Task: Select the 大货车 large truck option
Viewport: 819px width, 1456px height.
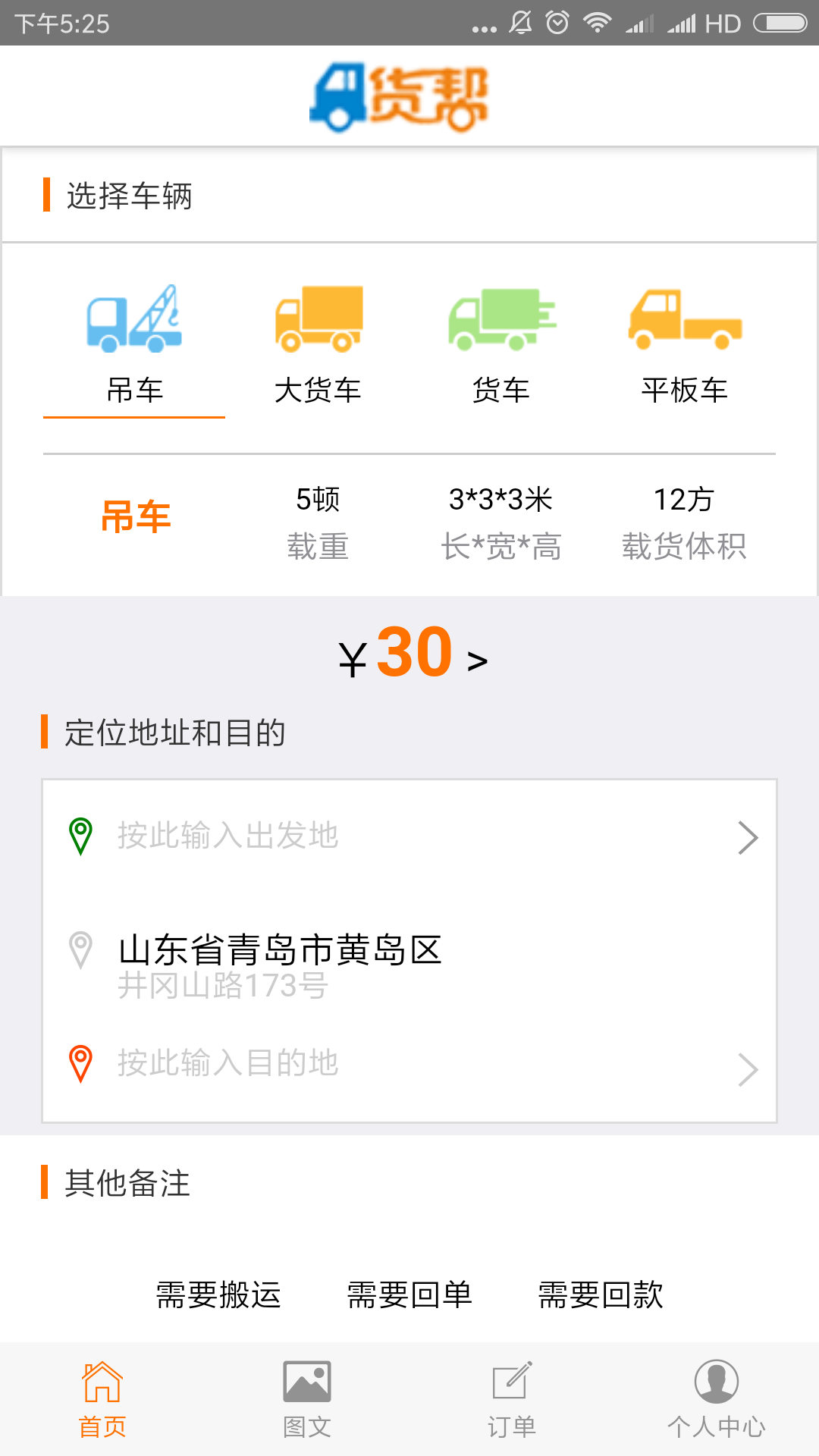Action: click(x=318, y=346)
